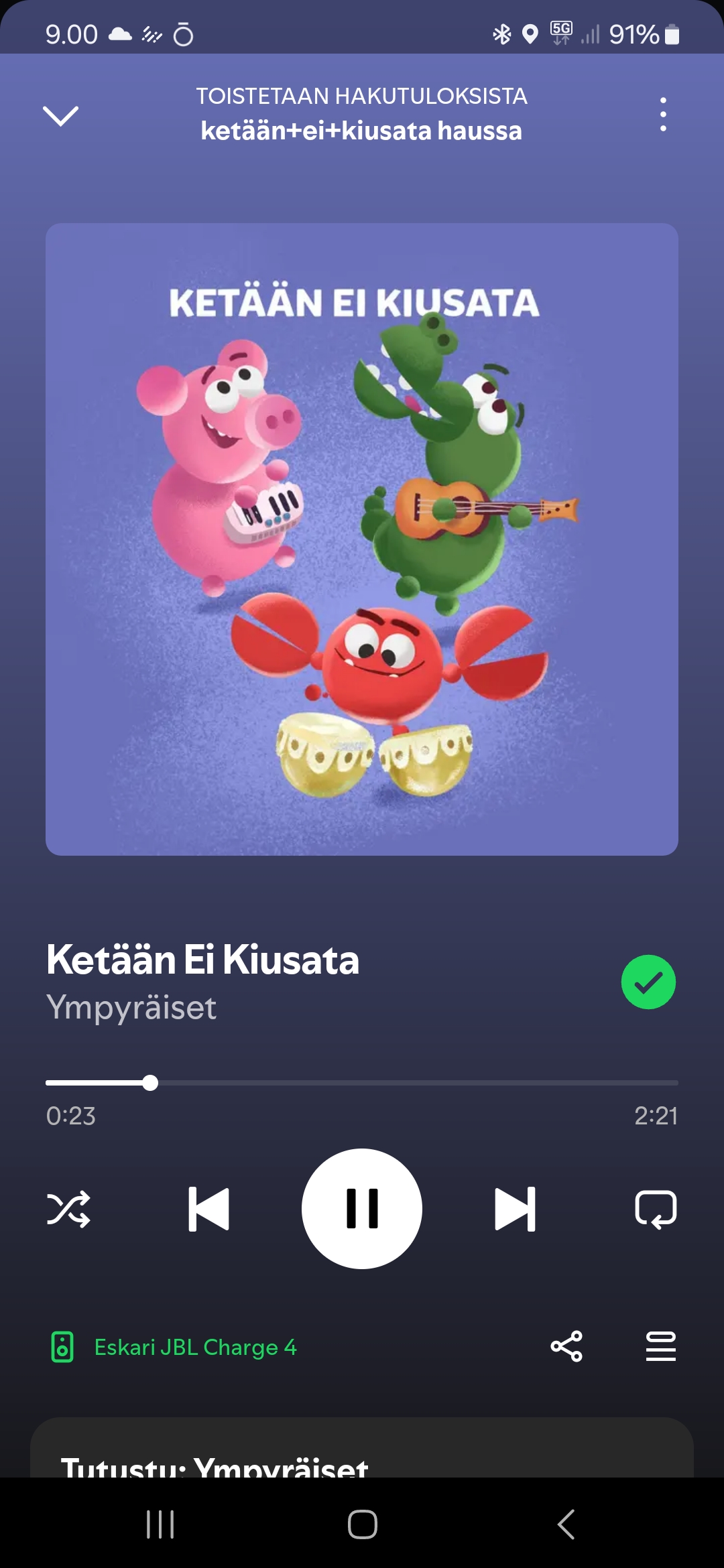Viewport: 724px width, 1568px height.
Task: Skip to the next track
Action: pyautogui.click(x=515, y=1209)
